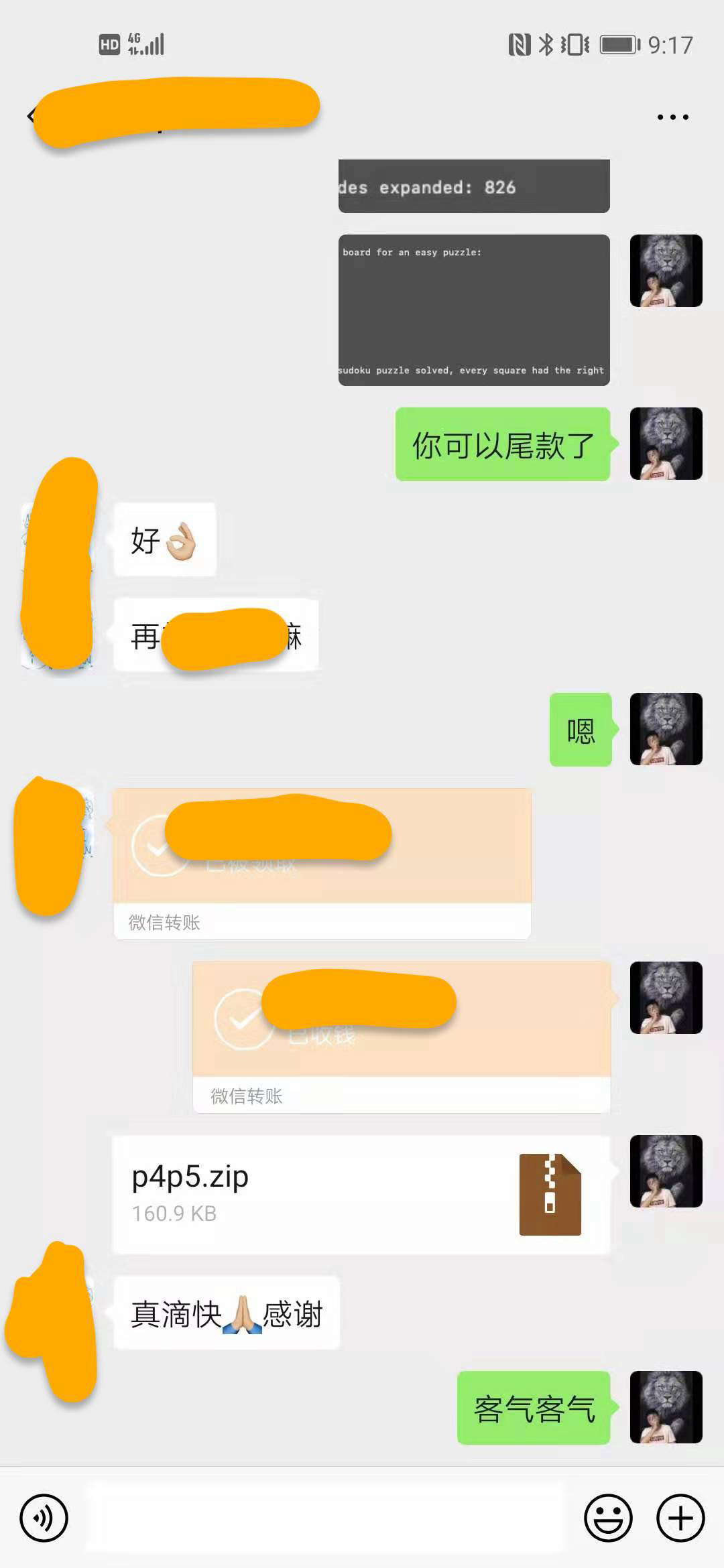Tap the message text input field
This screenshot has width=724, height=1568.
pyautogui.click(x=325, y=1518)
